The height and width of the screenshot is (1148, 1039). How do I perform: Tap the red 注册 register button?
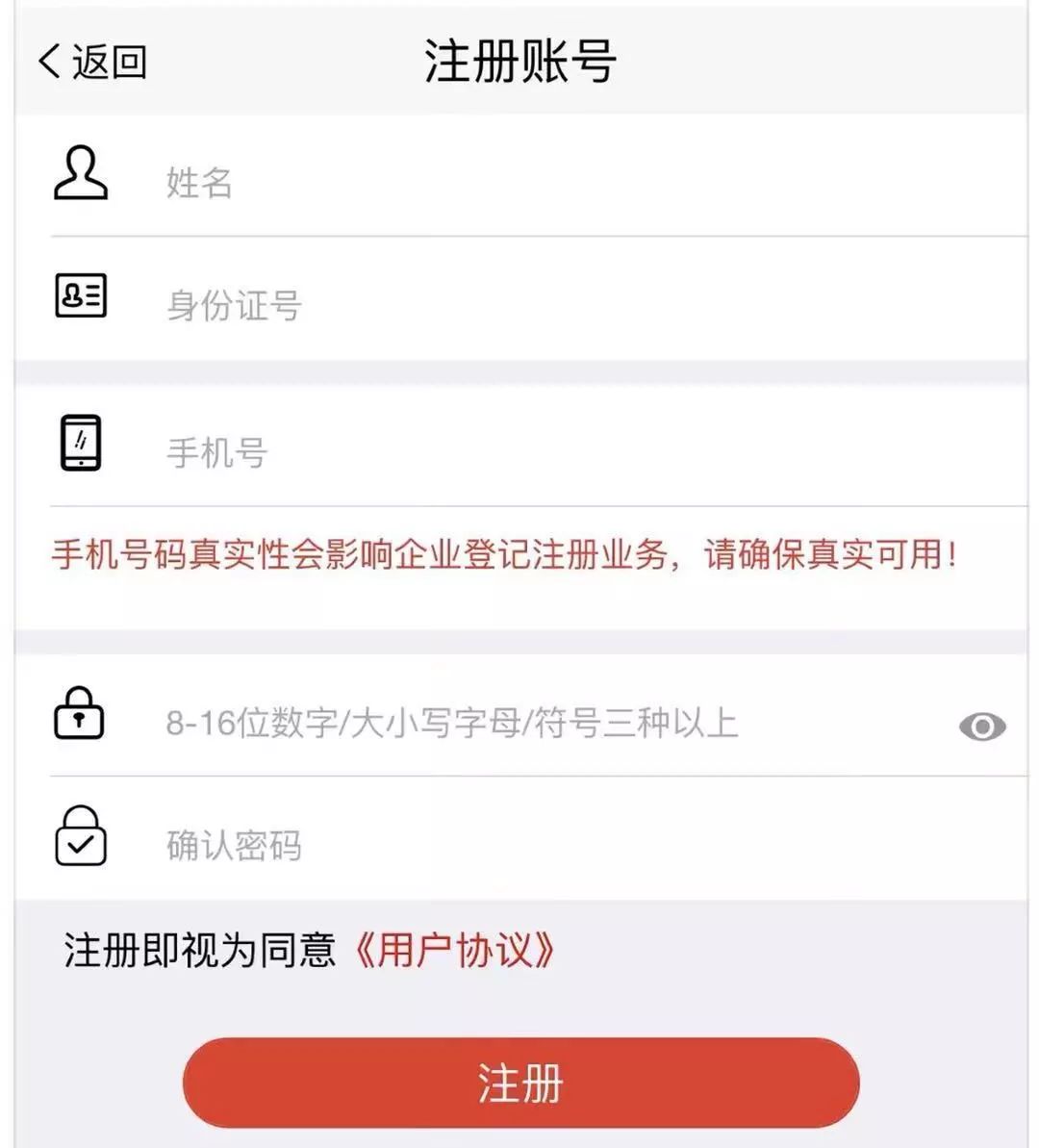(520, 1083)
